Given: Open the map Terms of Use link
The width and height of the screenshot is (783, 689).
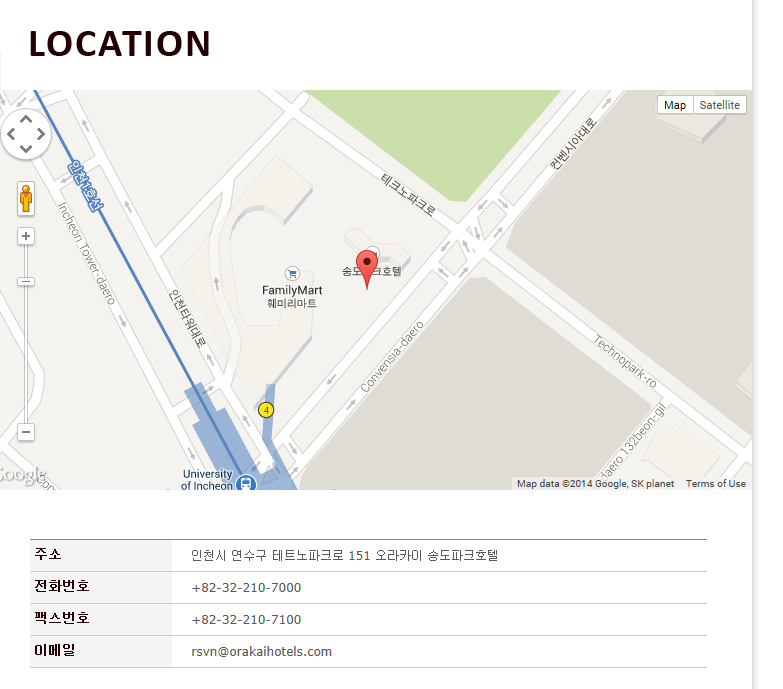Looking at the screenshot, I should (x=715, y=484).
